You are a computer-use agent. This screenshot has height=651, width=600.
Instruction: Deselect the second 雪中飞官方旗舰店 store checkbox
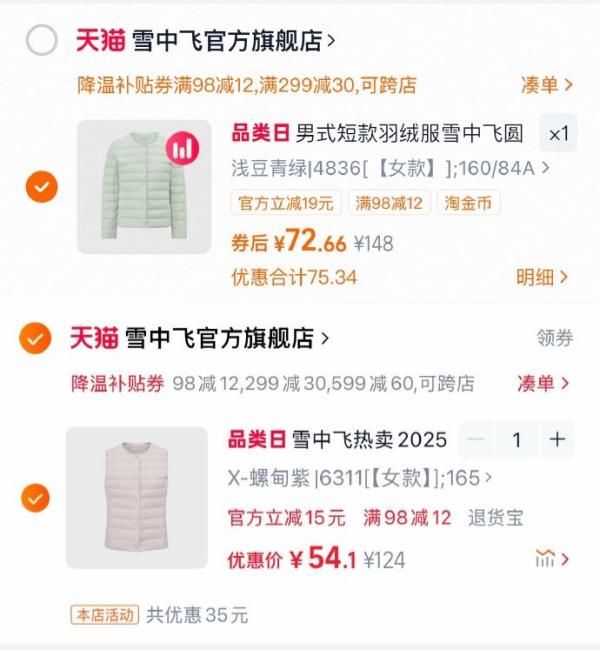(x=35, y=338)
